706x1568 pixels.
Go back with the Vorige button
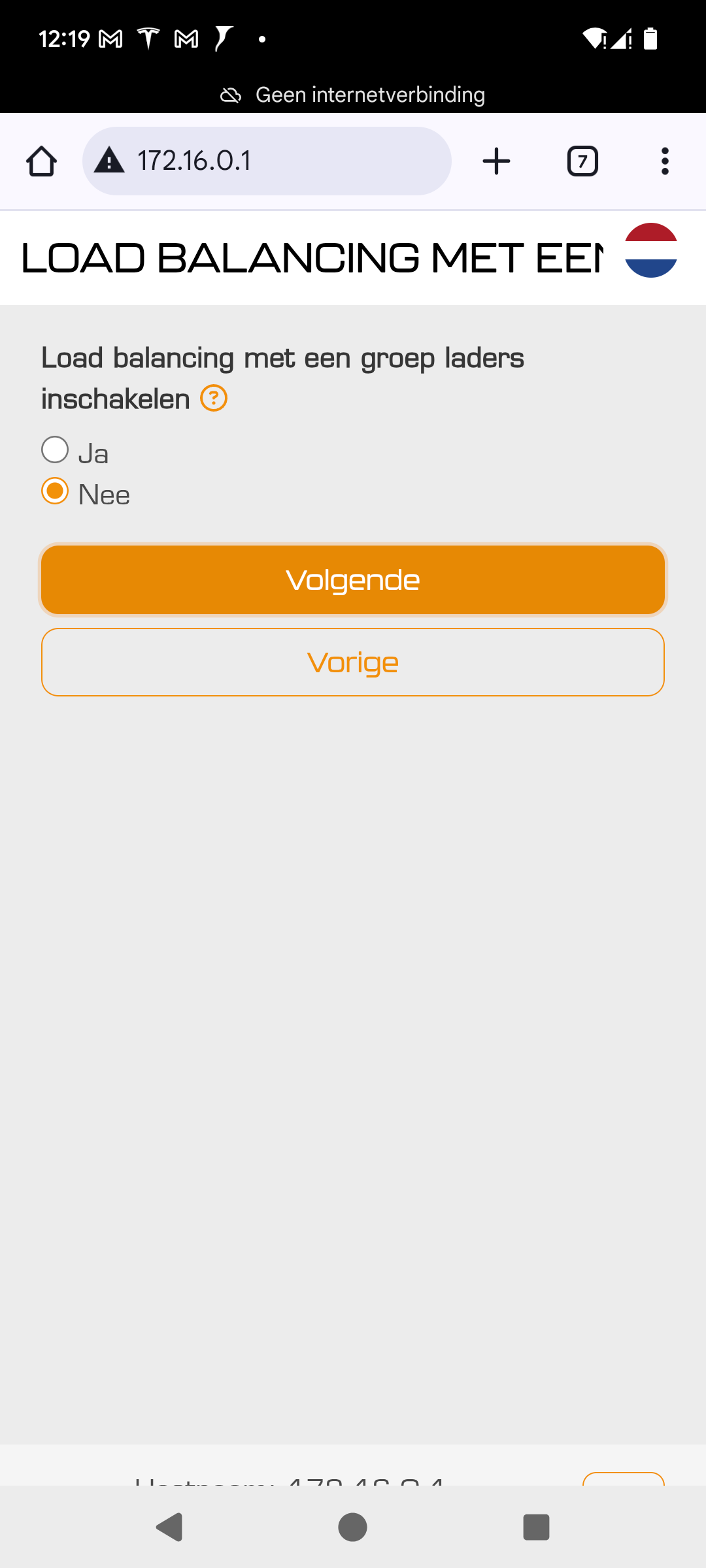(x=353, y=662)
